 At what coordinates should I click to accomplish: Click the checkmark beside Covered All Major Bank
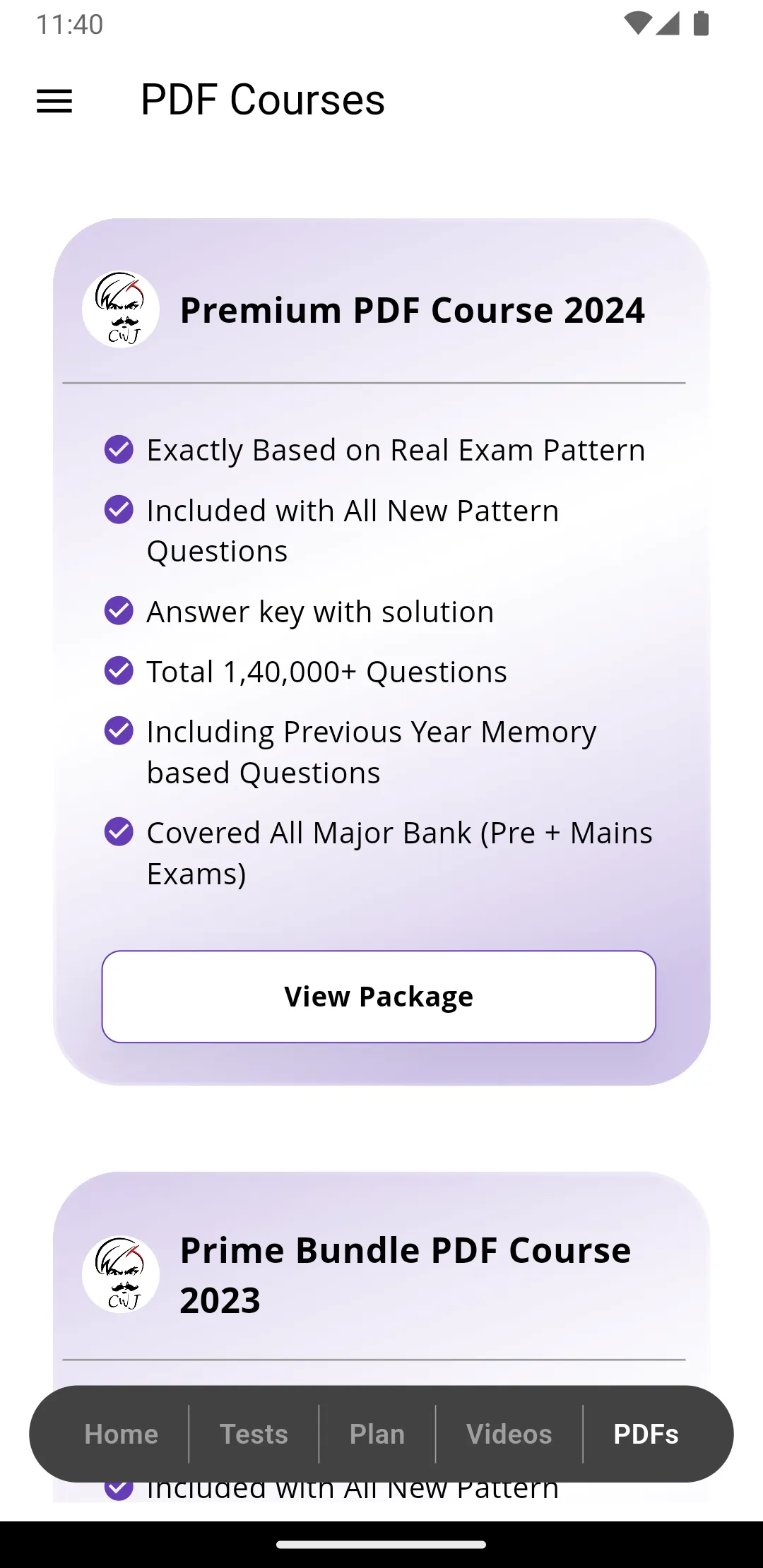coord(119,833)
